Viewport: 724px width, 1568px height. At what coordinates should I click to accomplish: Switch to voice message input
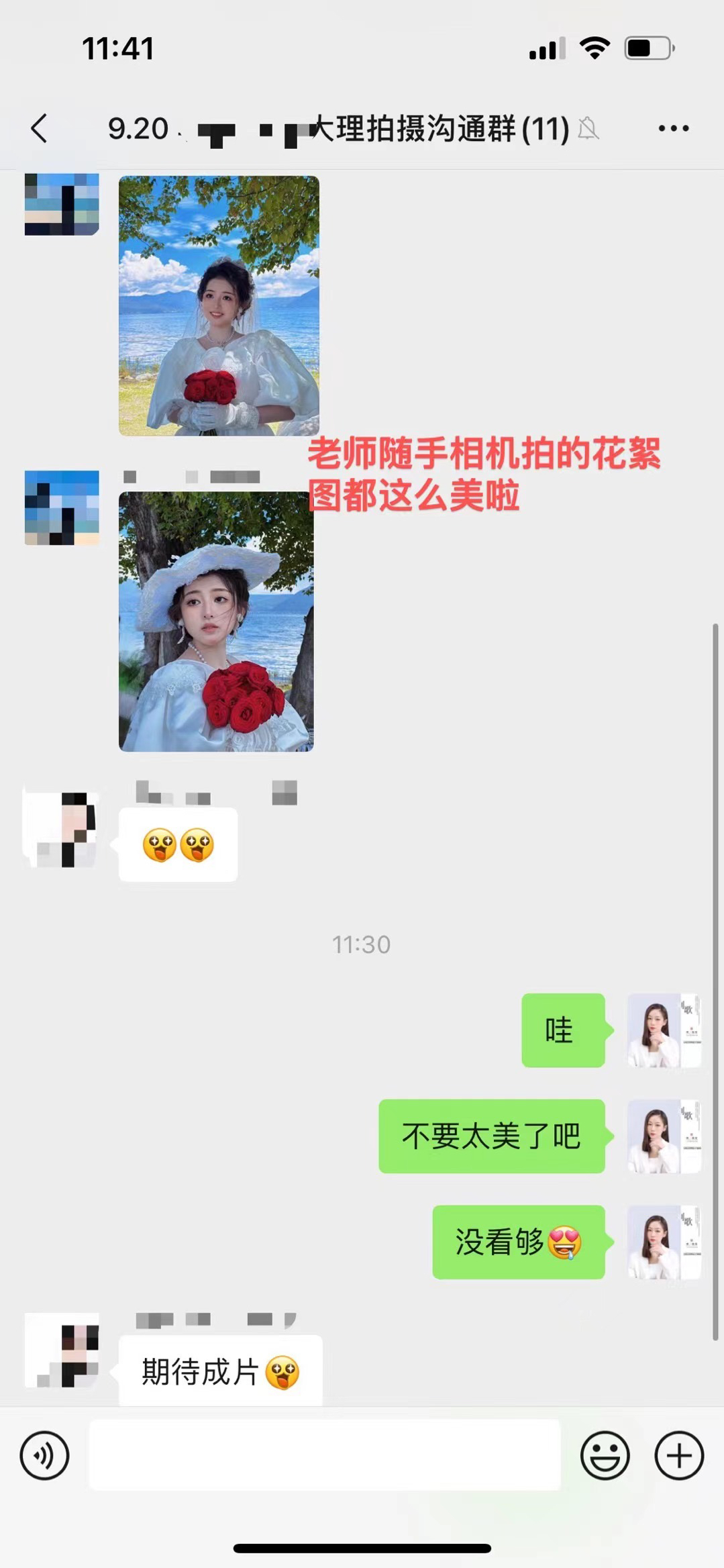coord(44,1455)
